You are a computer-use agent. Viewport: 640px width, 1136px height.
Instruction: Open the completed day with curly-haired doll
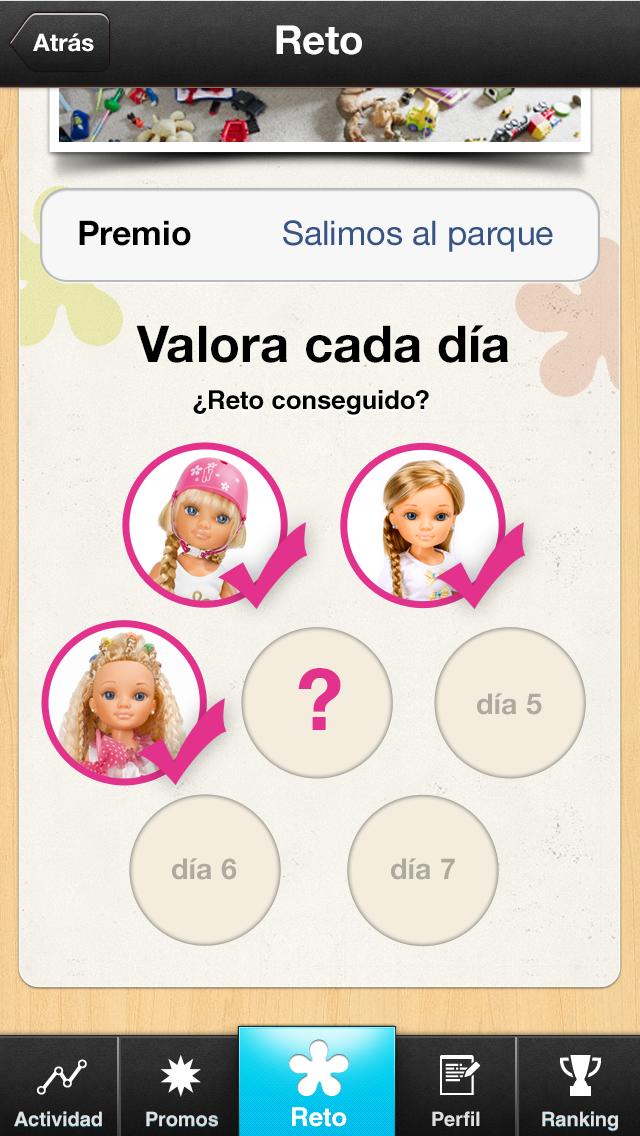[123, 704]
